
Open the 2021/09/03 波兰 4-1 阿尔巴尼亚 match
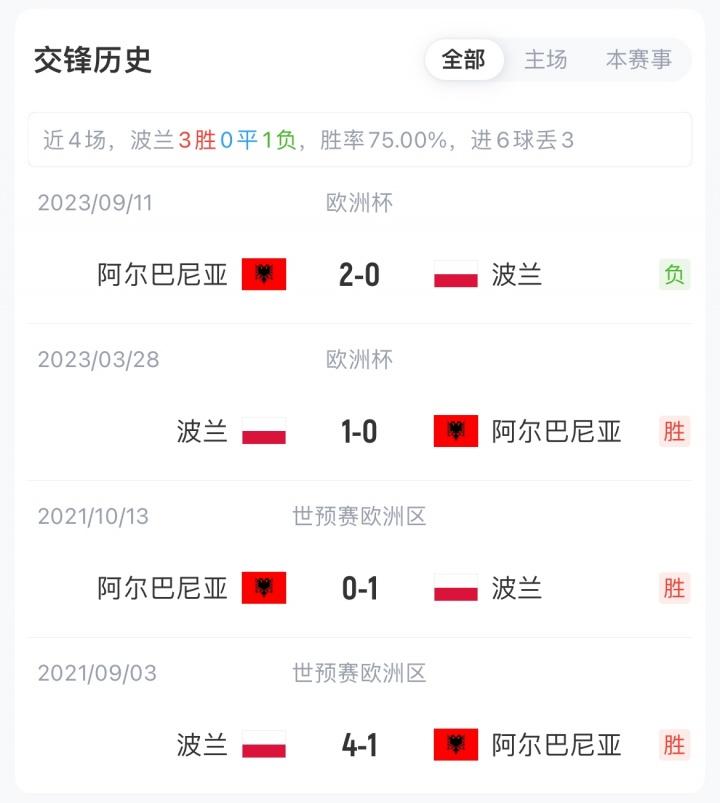tap(359, 745)
